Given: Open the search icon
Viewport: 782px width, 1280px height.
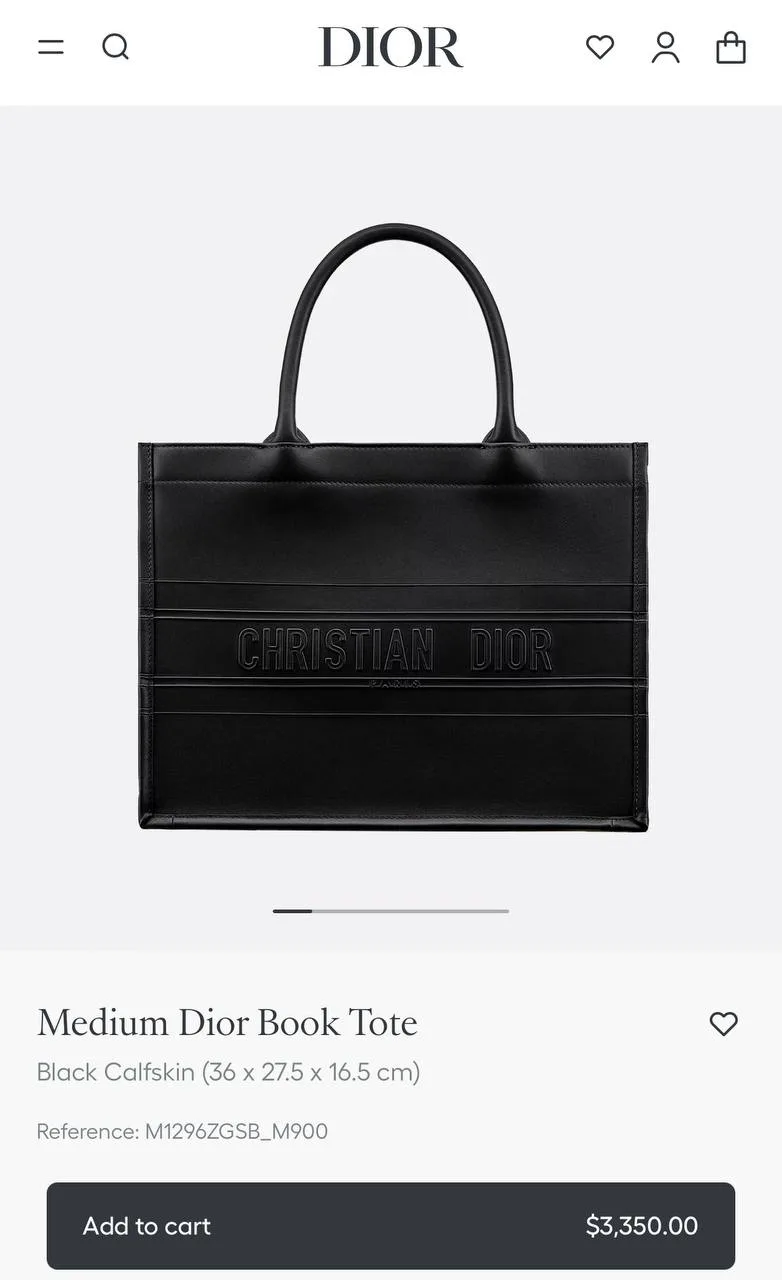Looking at the screenshot, I should pos(116,47).
